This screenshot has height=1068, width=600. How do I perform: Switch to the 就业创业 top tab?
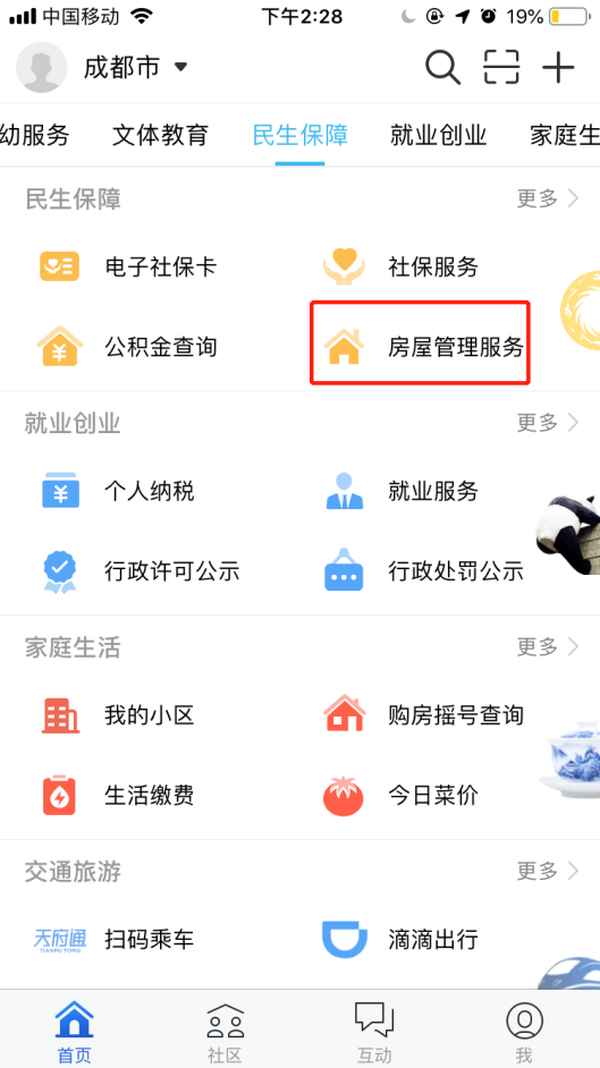point(438,135)
